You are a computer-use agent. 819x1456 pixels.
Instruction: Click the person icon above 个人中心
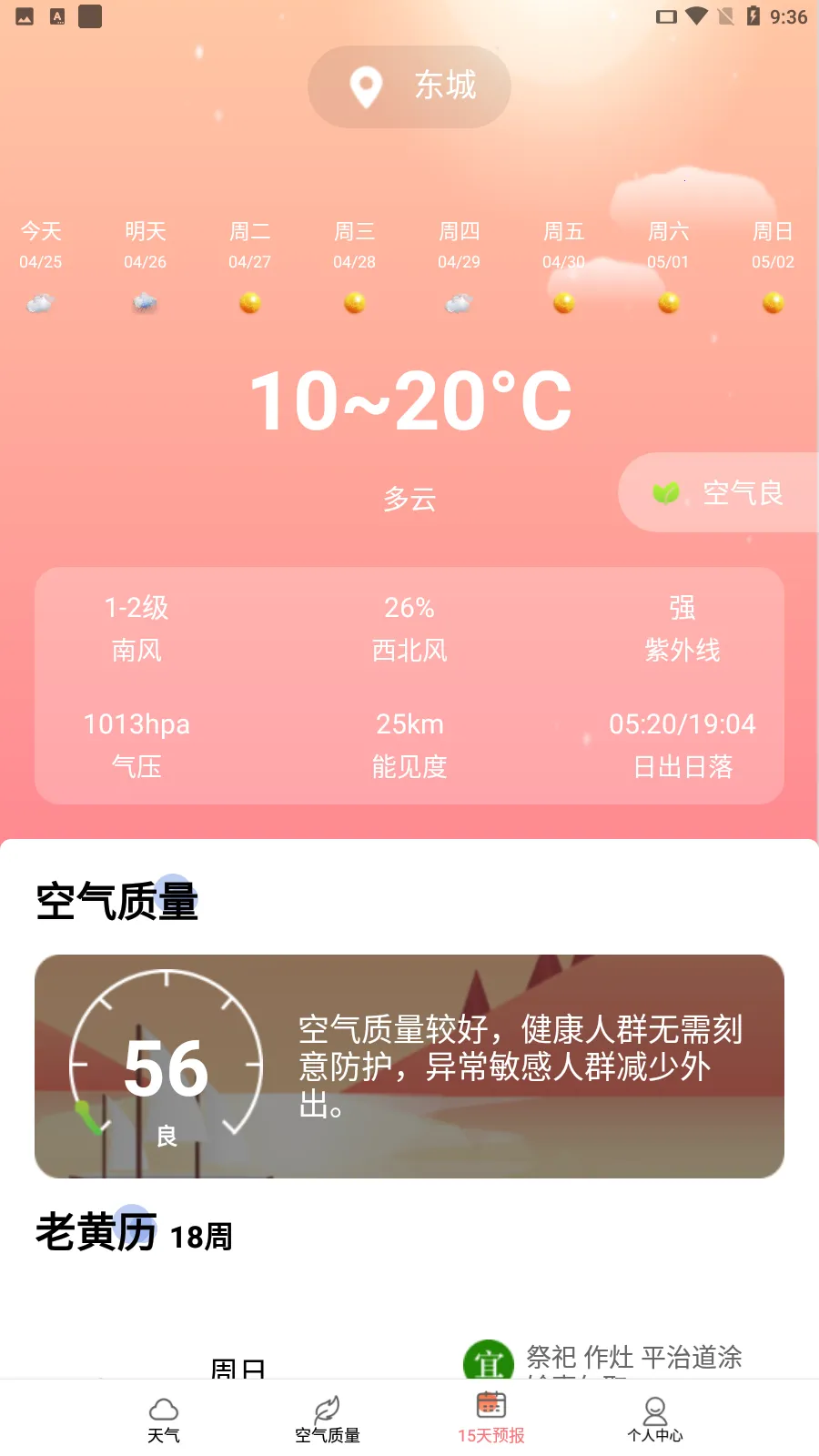pyautogui.click(x=653, y=1405)
